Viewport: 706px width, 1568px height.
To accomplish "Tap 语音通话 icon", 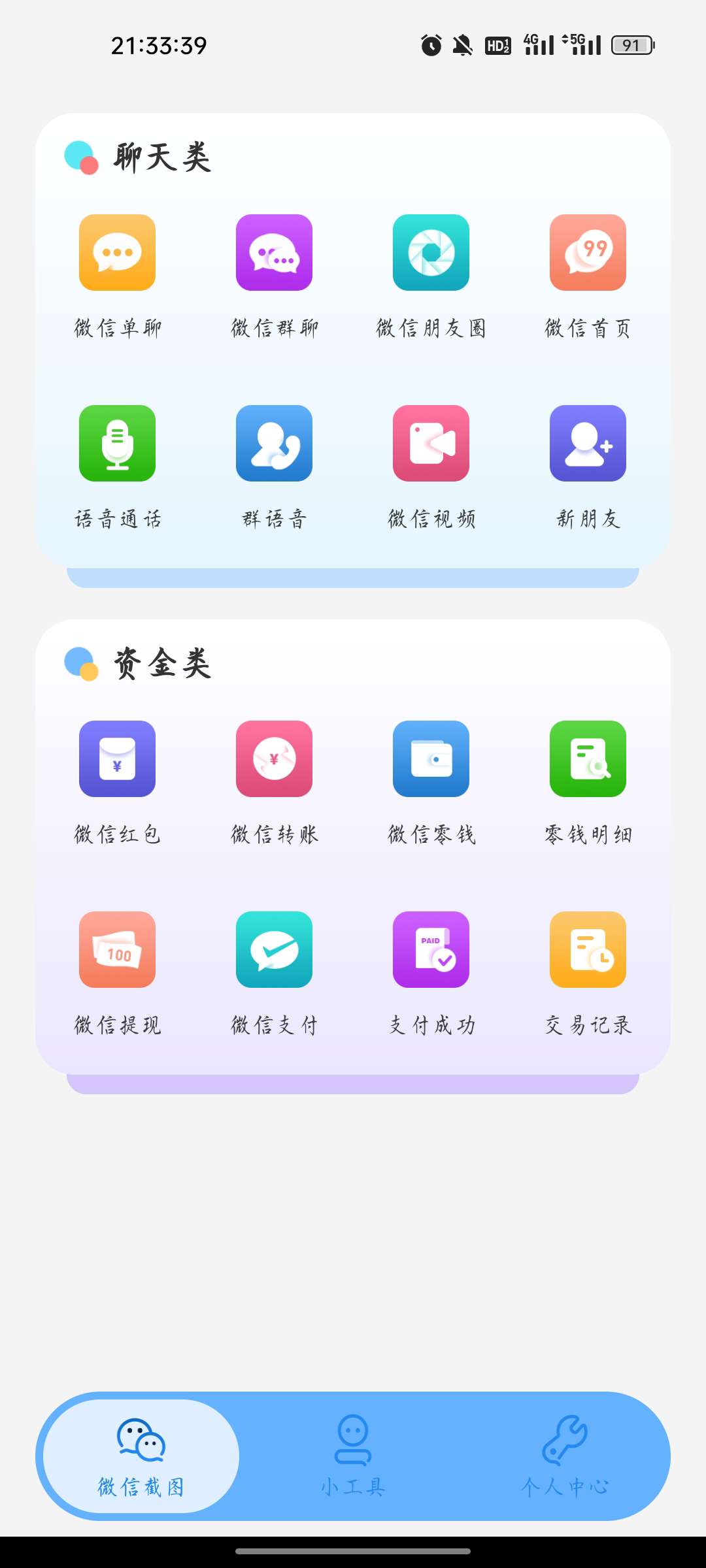I will [x=117, y=444].
